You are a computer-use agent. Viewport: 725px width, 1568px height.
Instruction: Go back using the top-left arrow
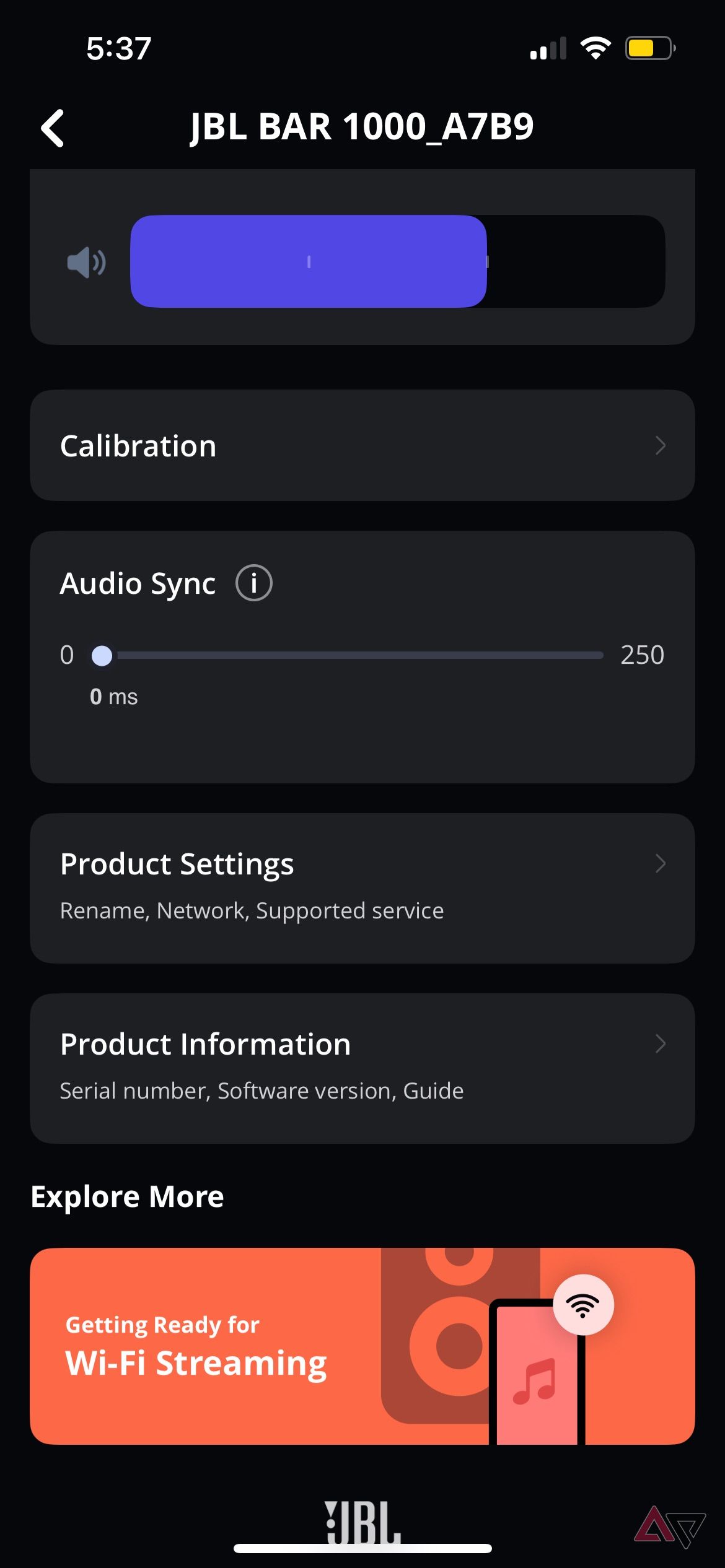pyautogui.click(x=53, y=128)
